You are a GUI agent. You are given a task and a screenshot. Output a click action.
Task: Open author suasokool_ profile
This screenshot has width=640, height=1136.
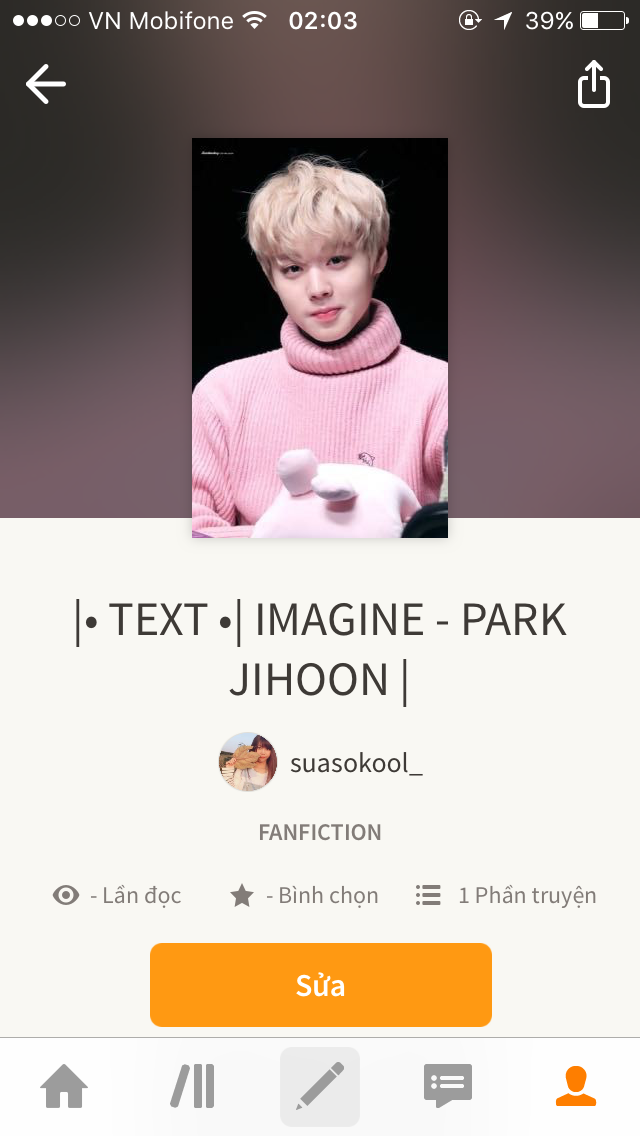coord(320,763)
